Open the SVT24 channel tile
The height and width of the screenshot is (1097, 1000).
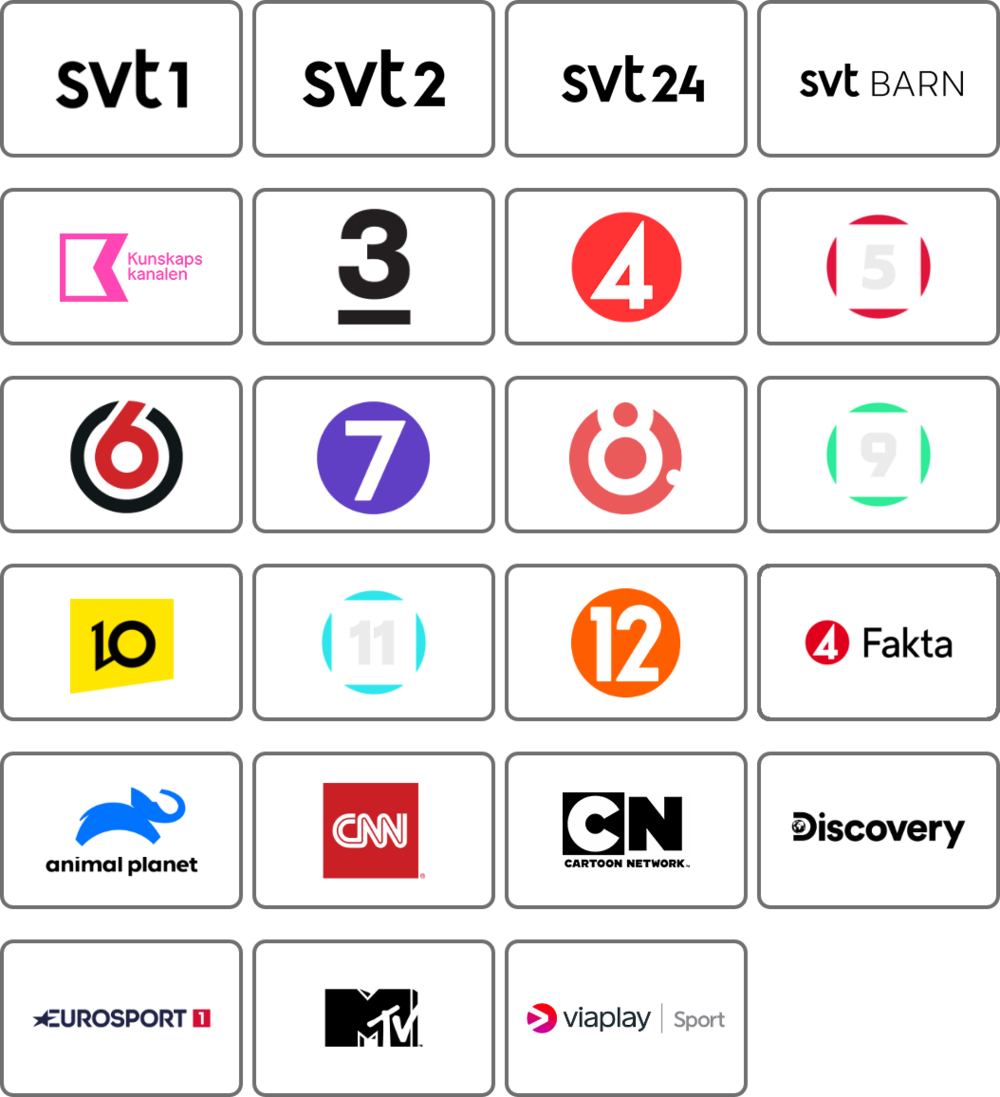coord(626,80)
